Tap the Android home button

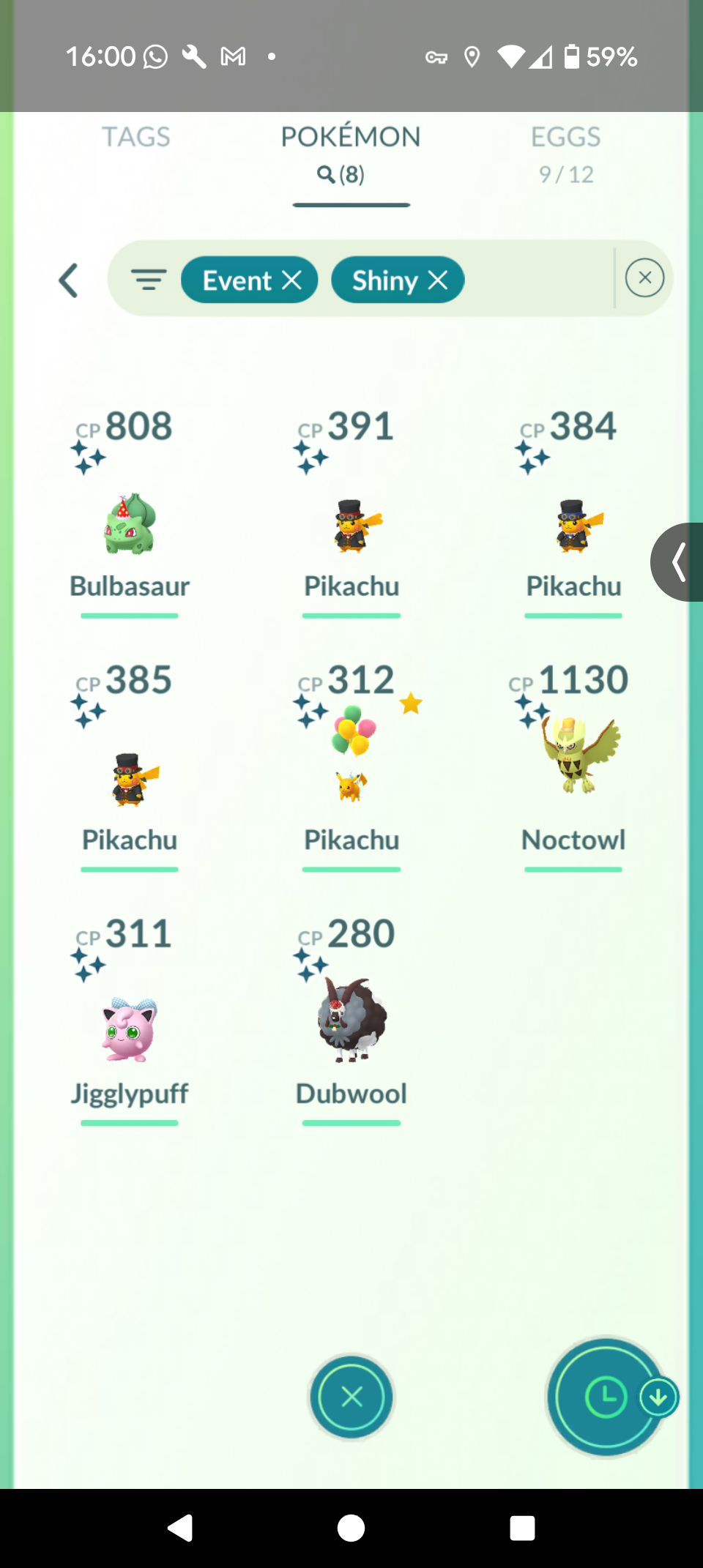351,1528
